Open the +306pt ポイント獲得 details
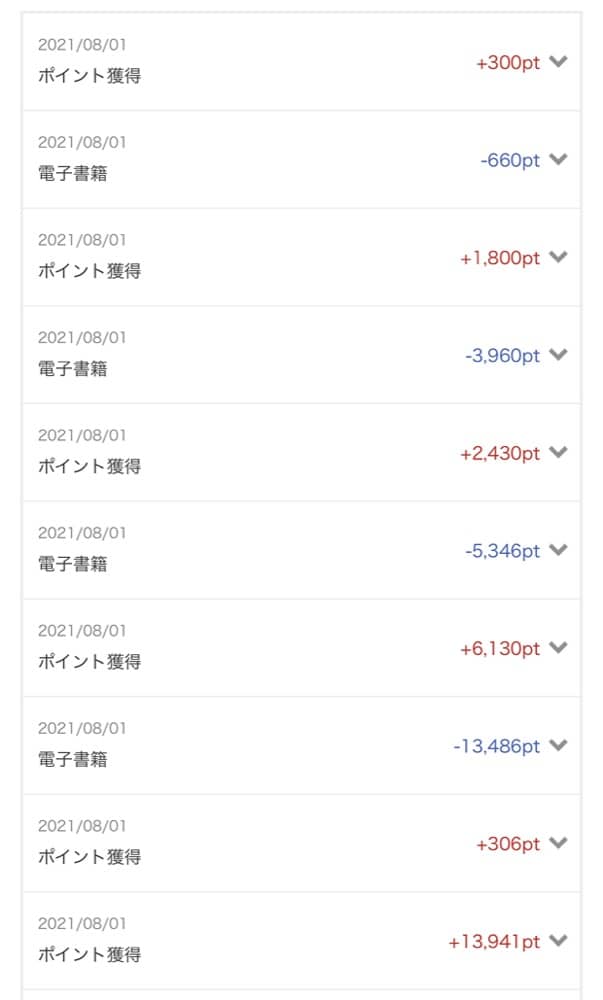Viewport: 603px width, 1000px height. [558, 844]
